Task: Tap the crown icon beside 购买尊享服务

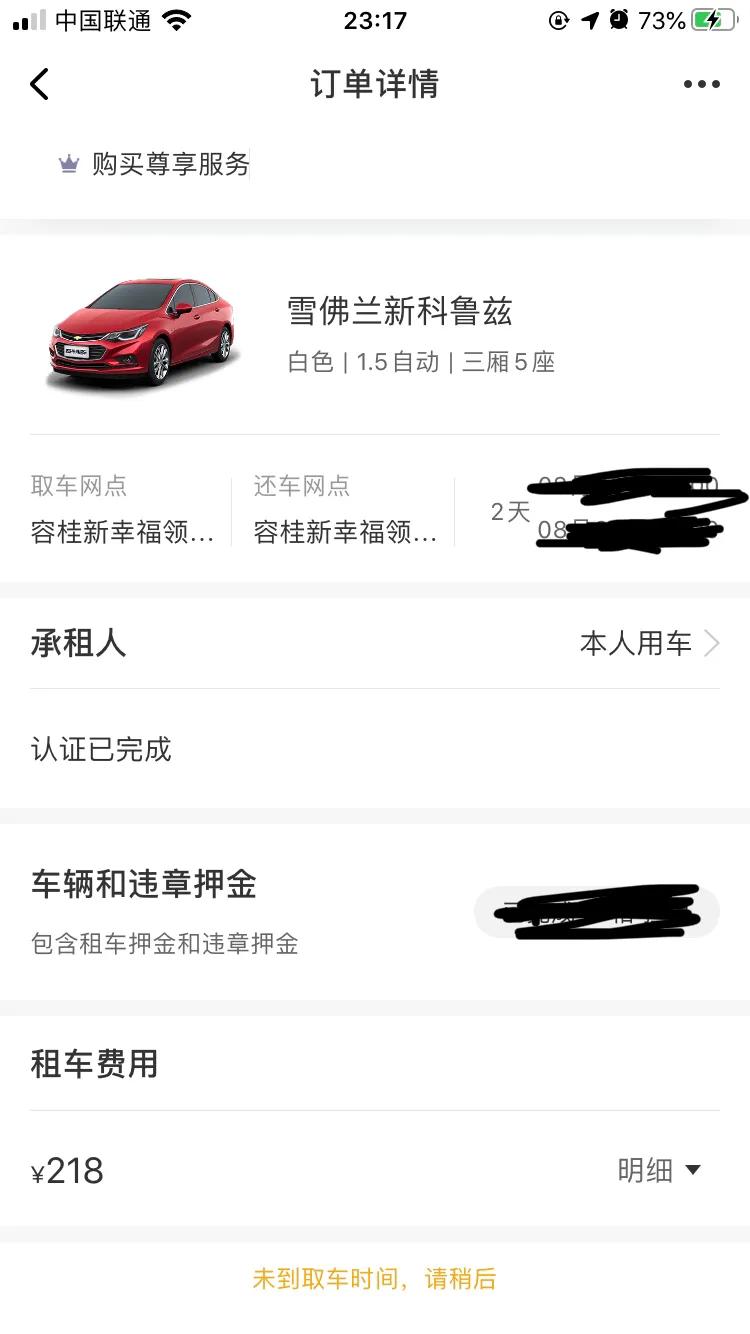Action: pyautogui.click(x=67, y=163)
